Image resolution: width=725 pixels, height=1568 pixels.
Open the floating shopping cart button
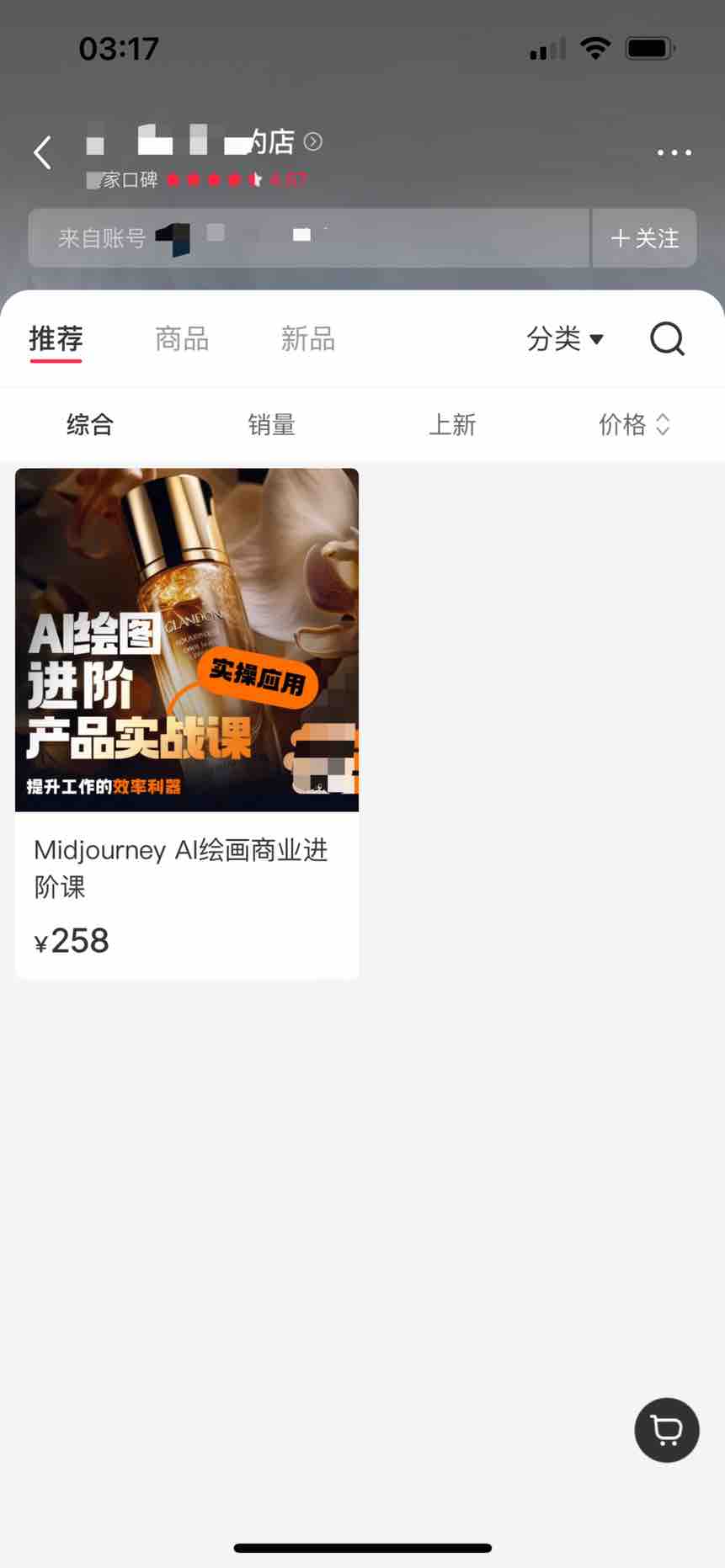pos(666,1430)
